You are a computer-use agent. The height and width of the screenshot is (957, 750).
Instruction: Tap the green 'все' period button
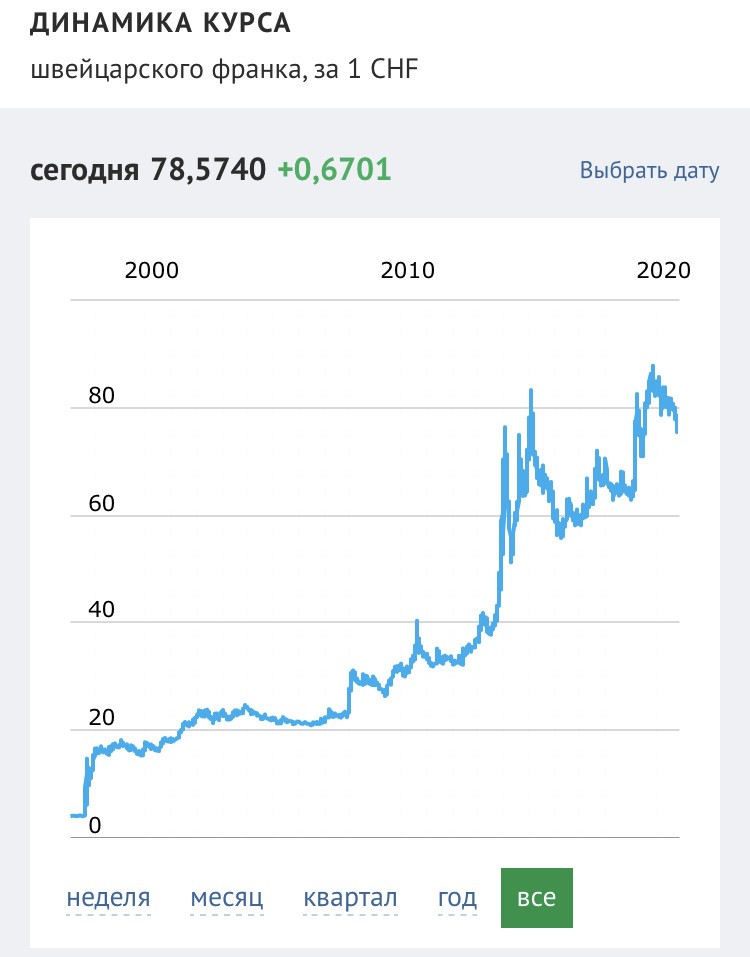[x=537, y=898]
